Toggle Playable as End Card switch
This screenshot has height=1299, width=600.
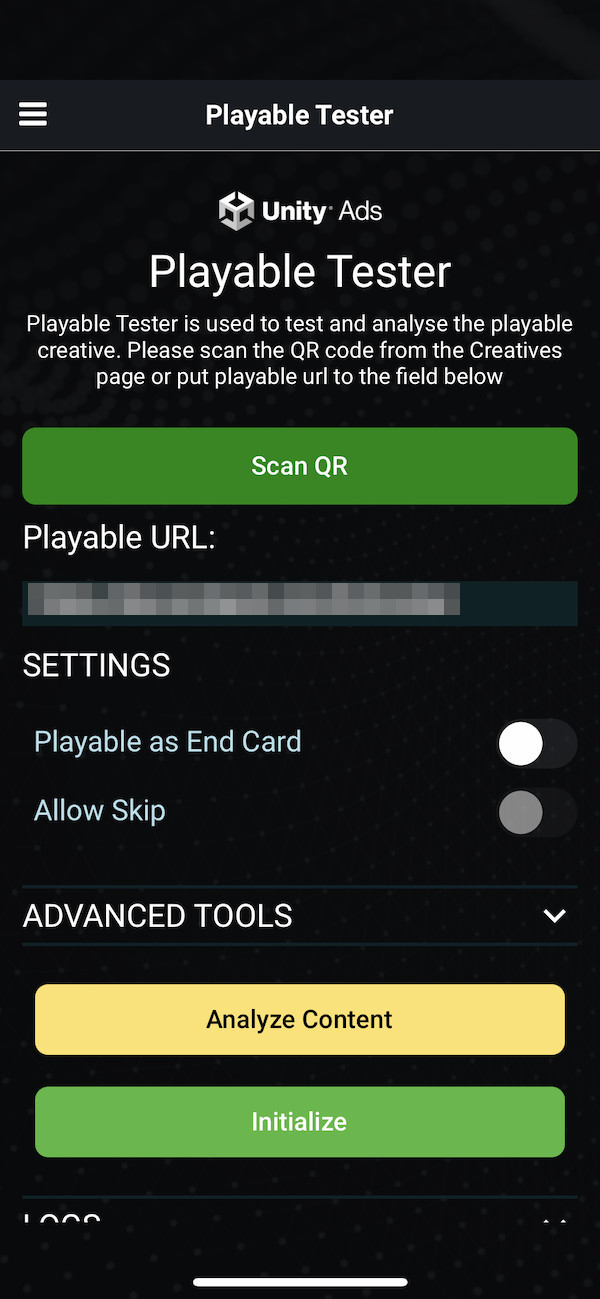(x=537, y=744)
